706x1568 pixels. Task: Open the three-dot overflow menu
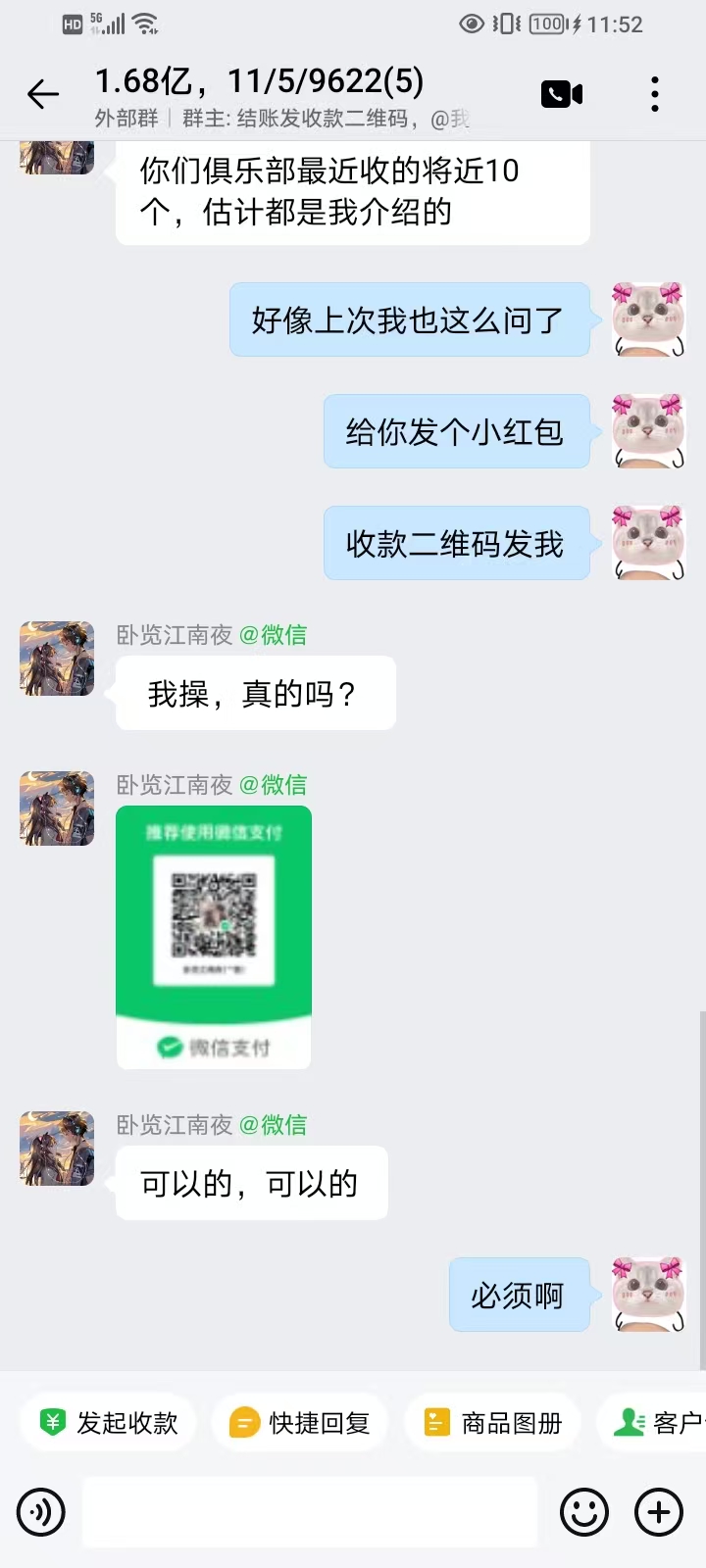(x=655, y=94)
